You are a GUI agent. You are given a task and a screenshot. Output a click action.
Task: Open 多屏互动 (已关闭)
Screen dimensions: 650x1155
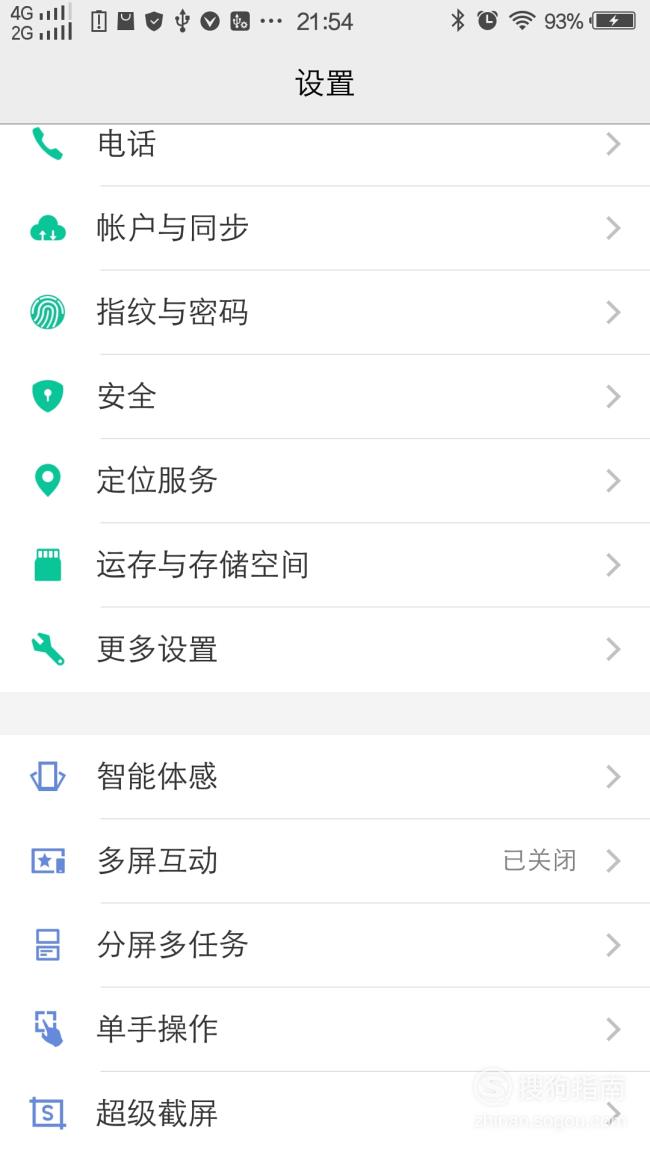pyautogui.click(x=325, y=860)
